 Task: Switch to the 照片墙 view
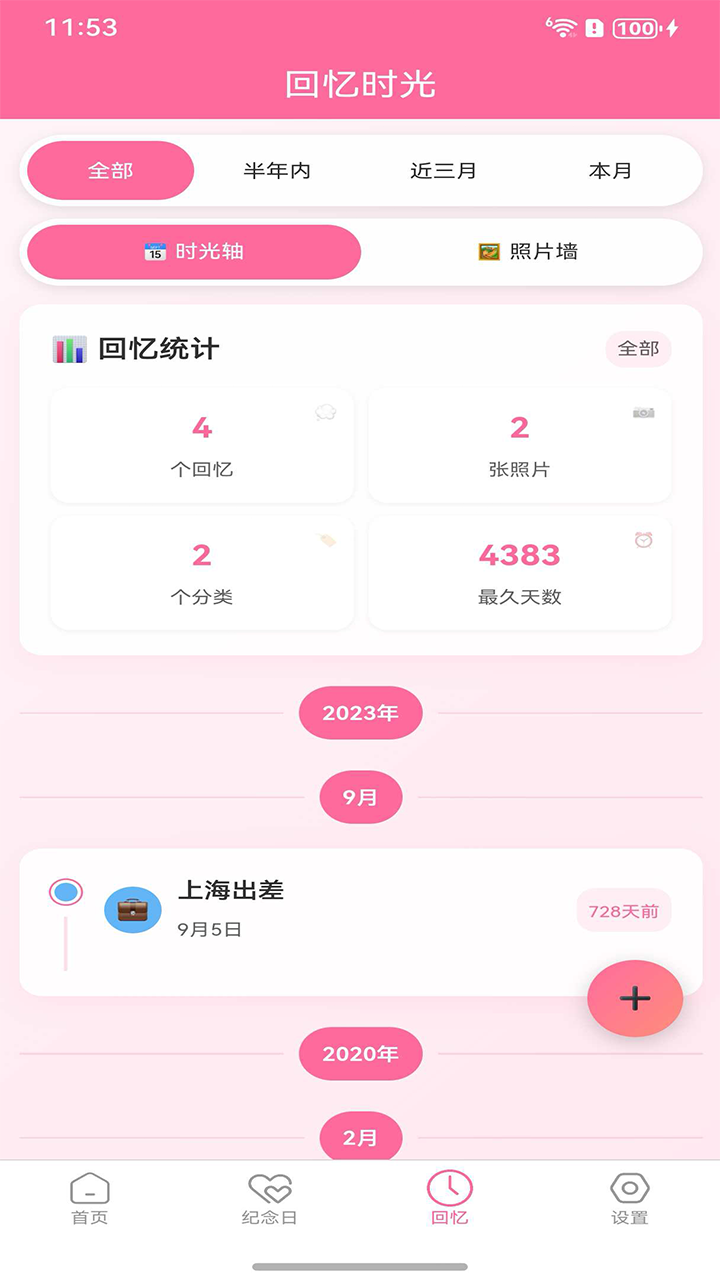(528, 252)
